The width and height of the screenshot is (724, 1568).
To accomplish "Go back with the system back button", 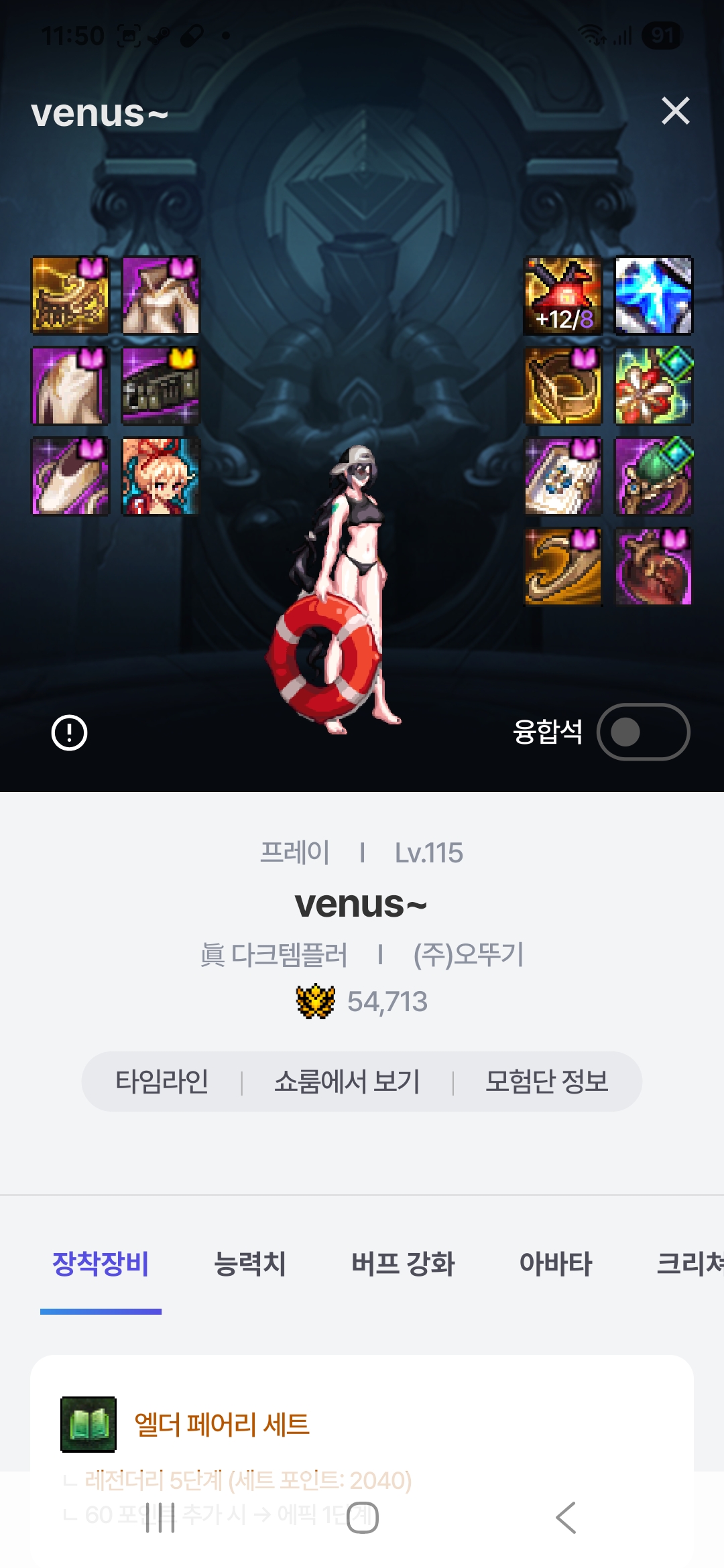I will [x=566, y=1518].
